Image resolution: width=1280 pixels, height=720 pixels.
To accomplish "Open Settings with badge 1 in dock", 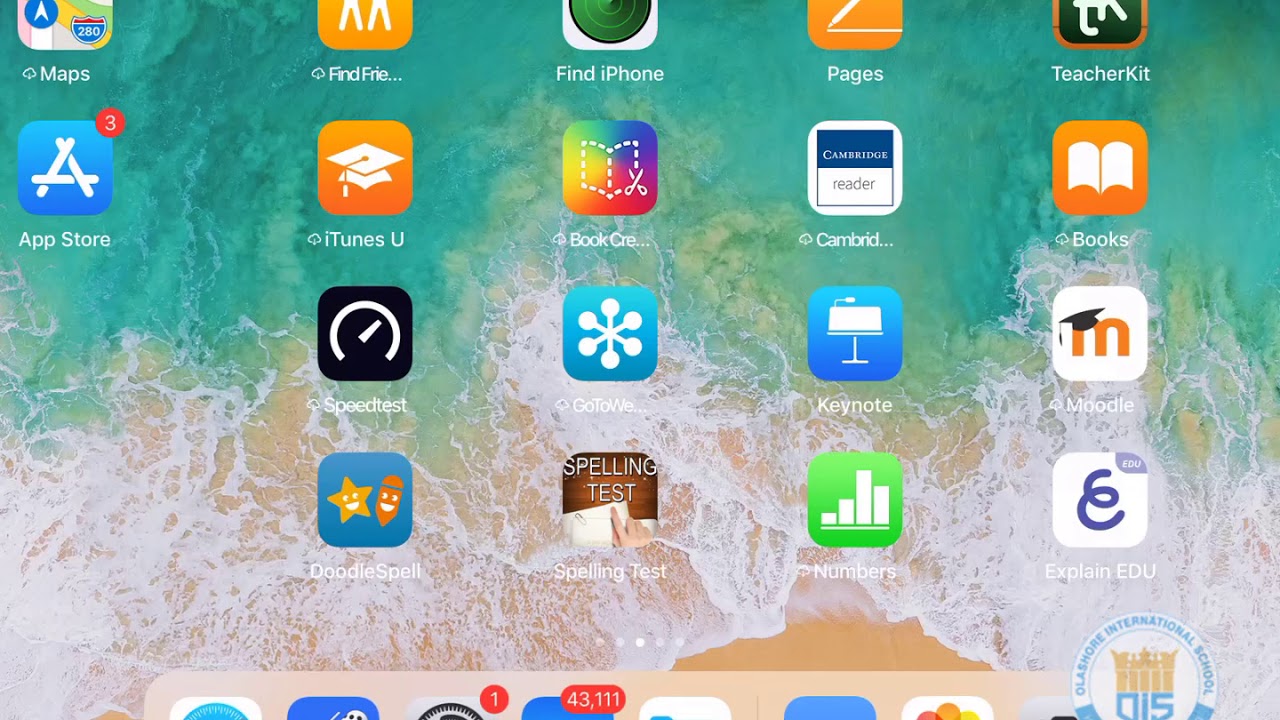I will (450, 709).
